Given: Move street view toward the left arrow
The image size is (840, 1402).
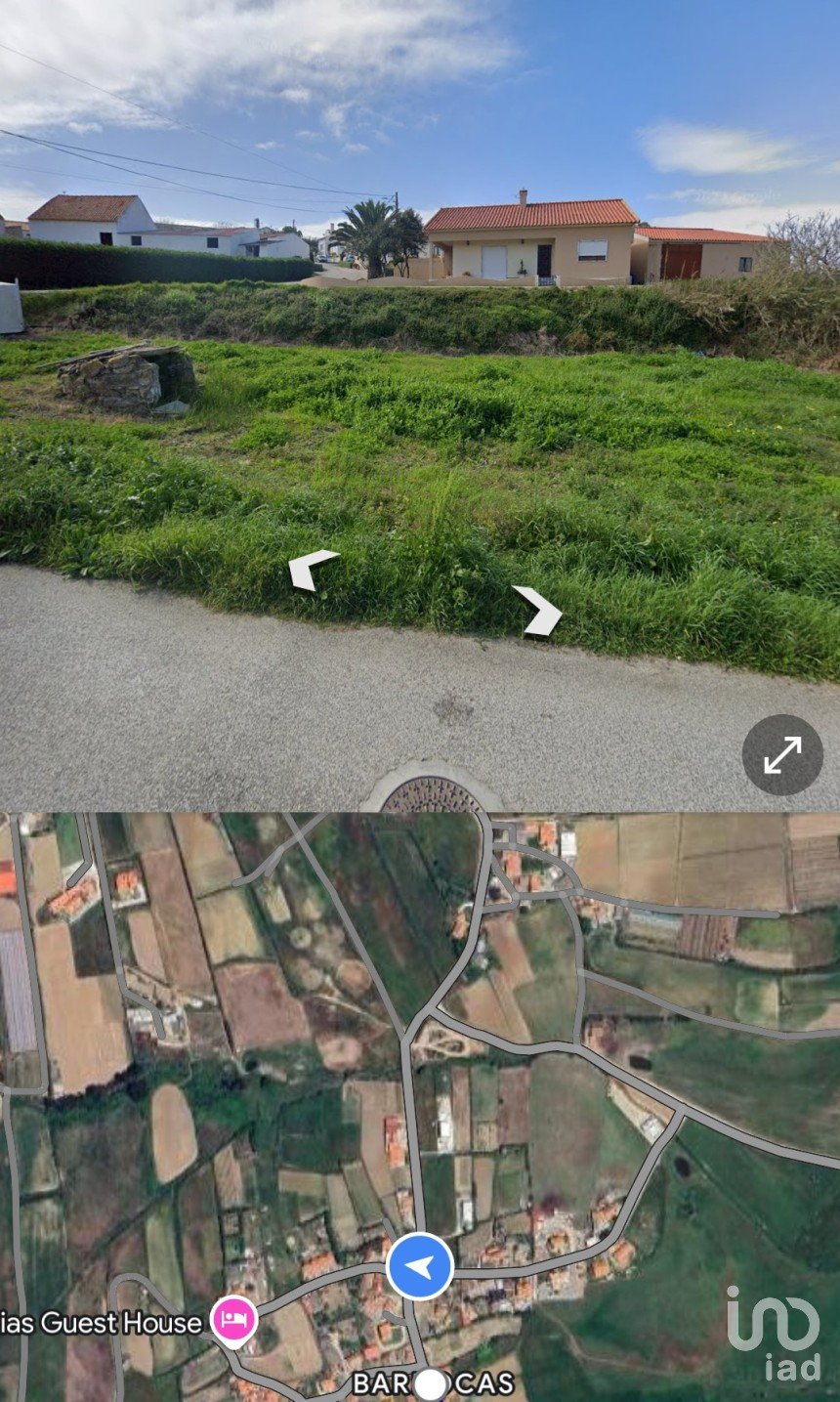Looking at the screenshot, I should click(x=313, y=569).
